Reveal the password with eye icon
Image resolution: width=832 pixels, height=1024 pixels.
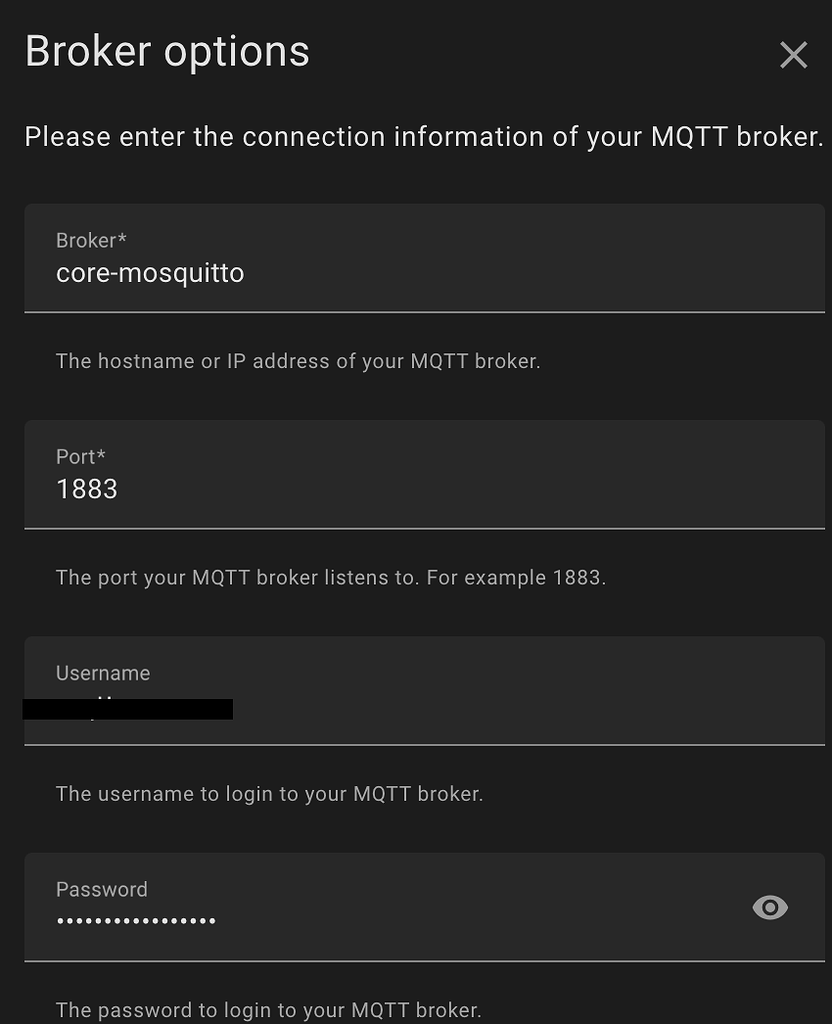[x=769, y=907]
